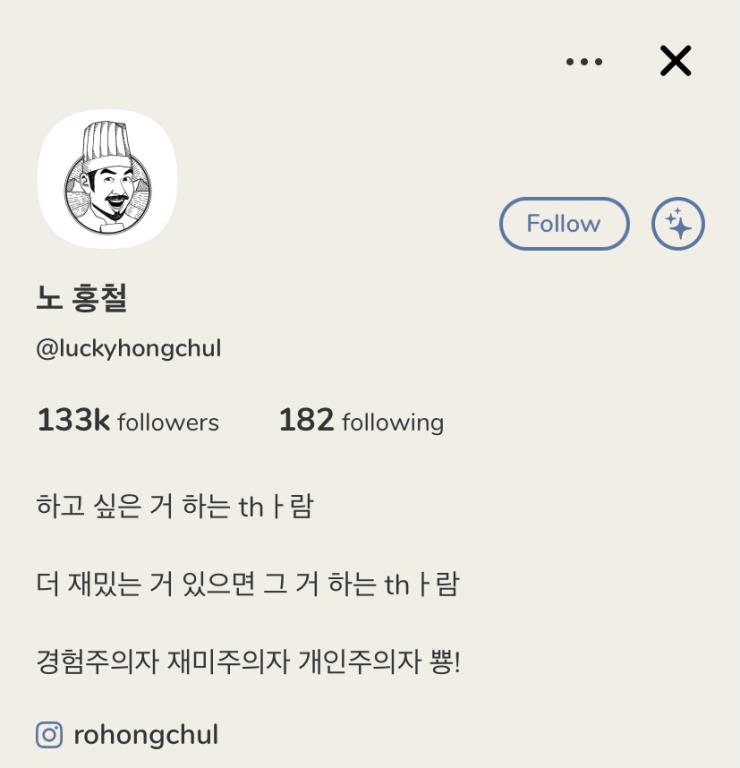View the 182 following list
The width and height of the screenshot is (740, 768).
(x=361, y=421)
